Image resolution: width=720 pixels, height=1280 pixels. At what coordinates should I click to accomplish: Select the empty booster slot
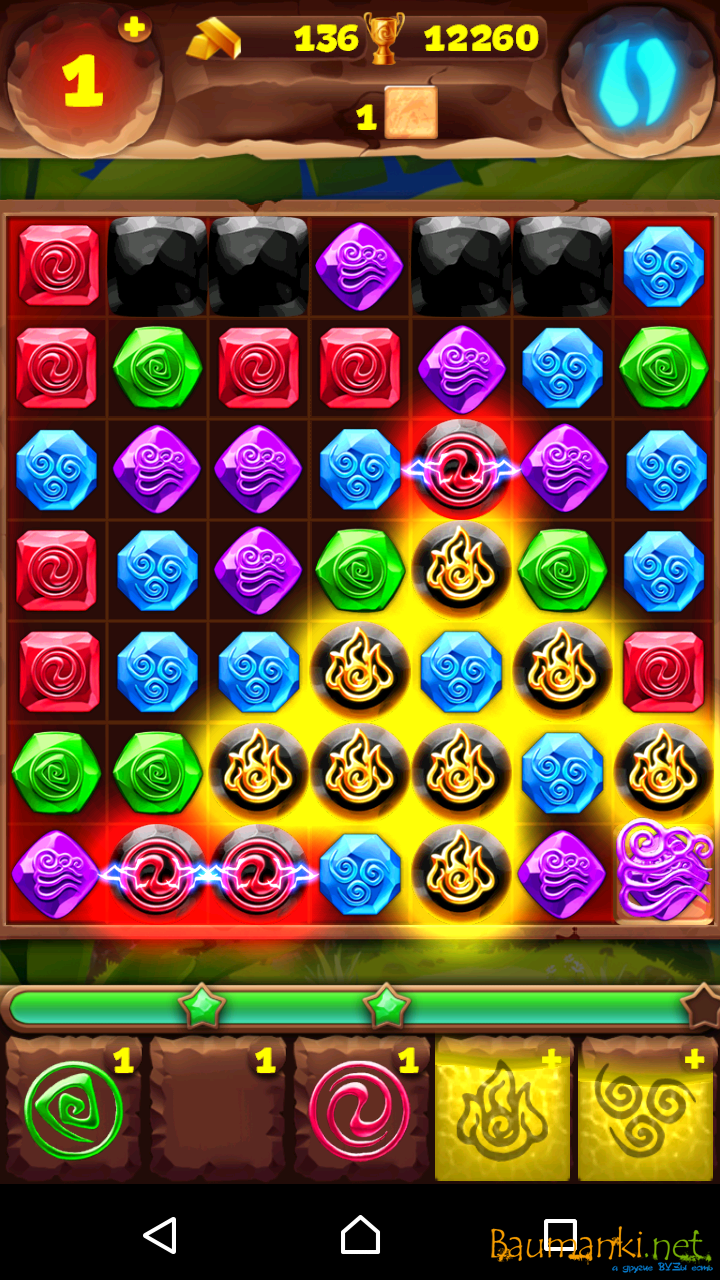pos(217,1110)
